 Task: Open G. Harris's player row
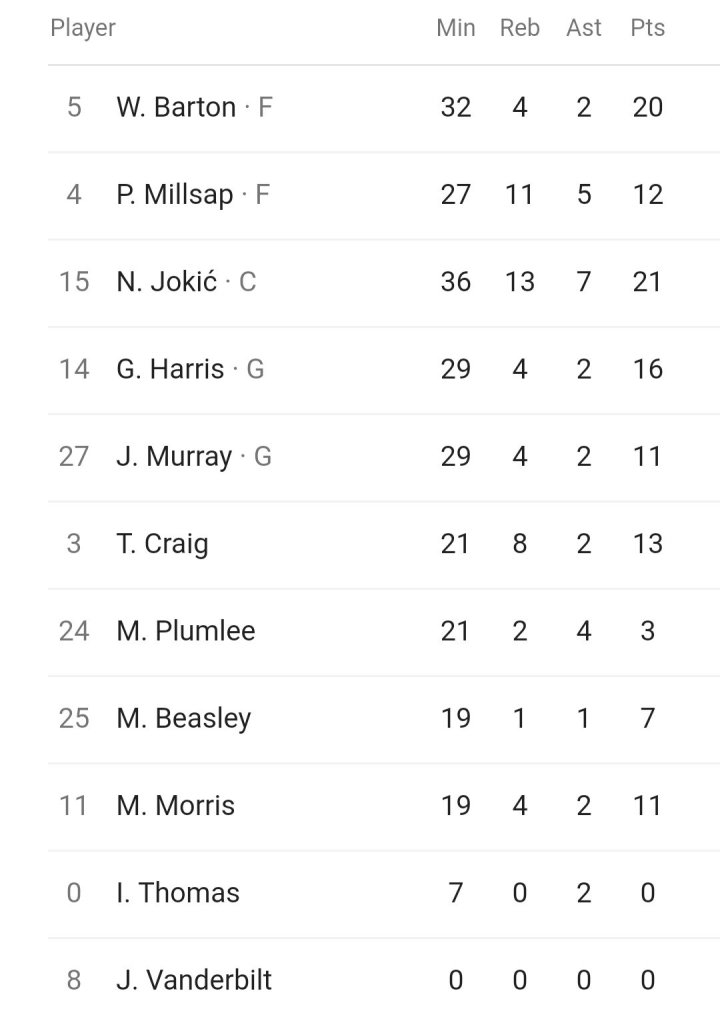coord(170,369)
